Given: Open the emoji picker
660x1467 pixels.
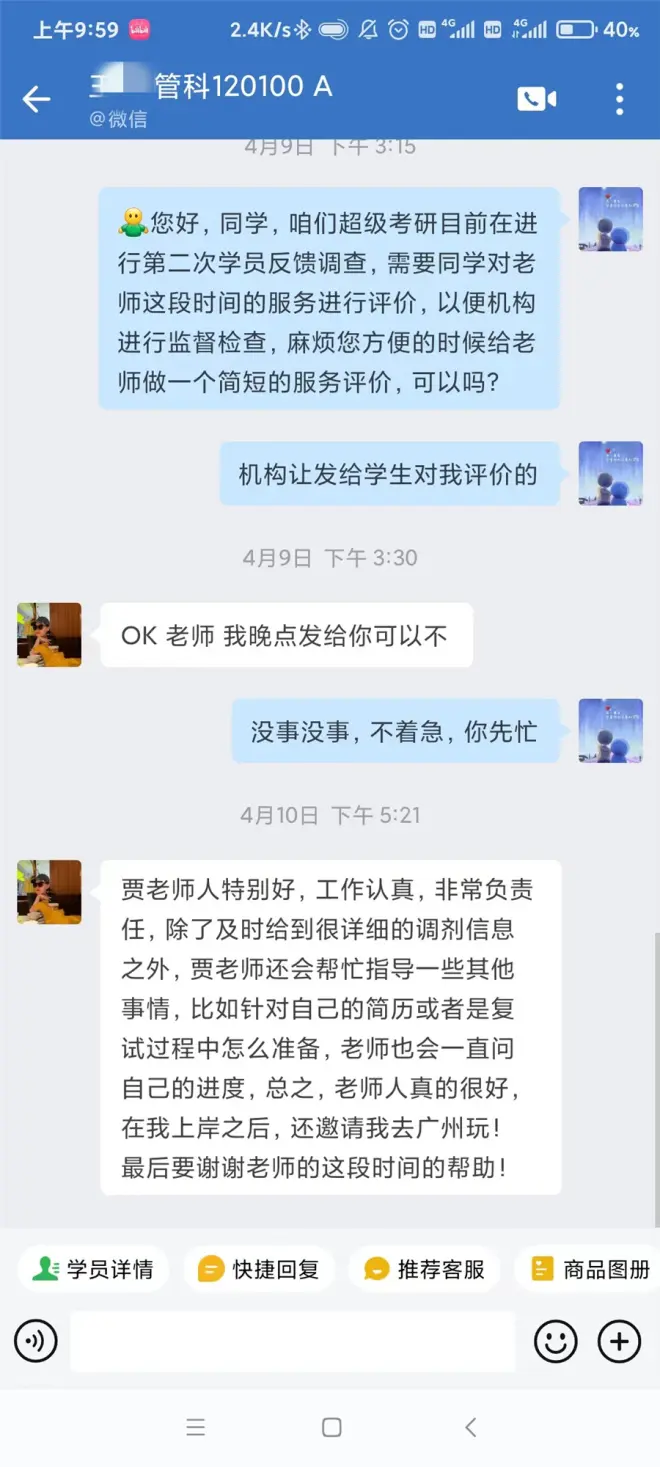Looking at the screenshot, I should pos(556,1341).
